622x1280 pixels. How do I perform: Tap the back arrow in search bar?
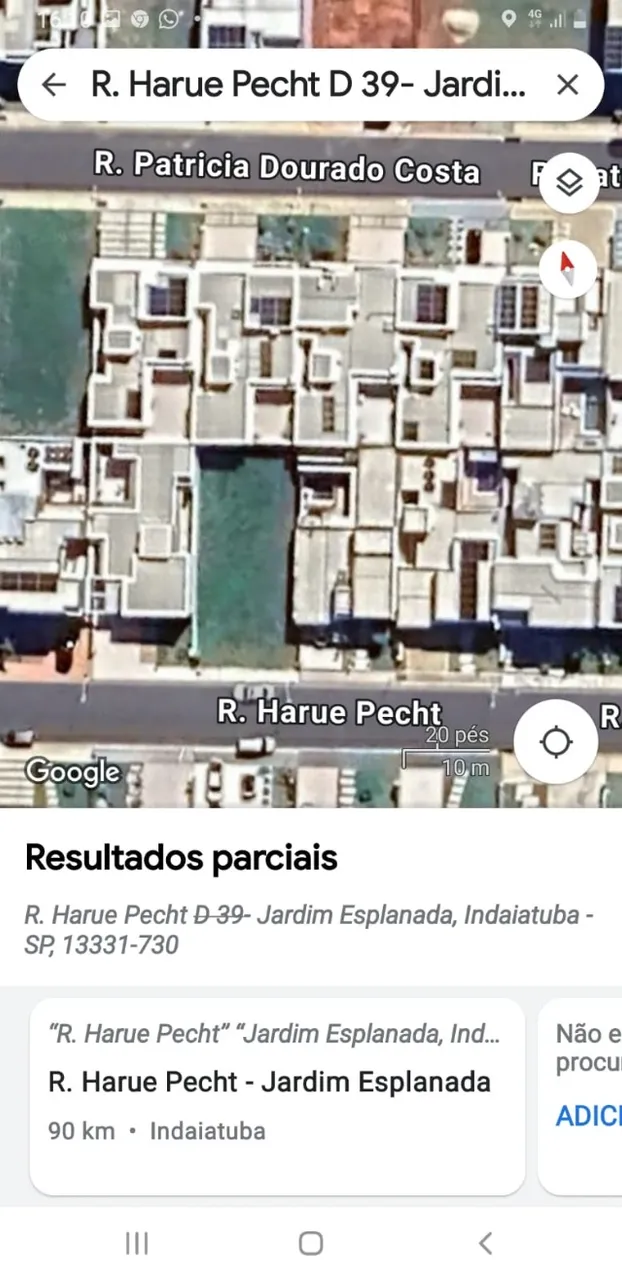point(54,85)
